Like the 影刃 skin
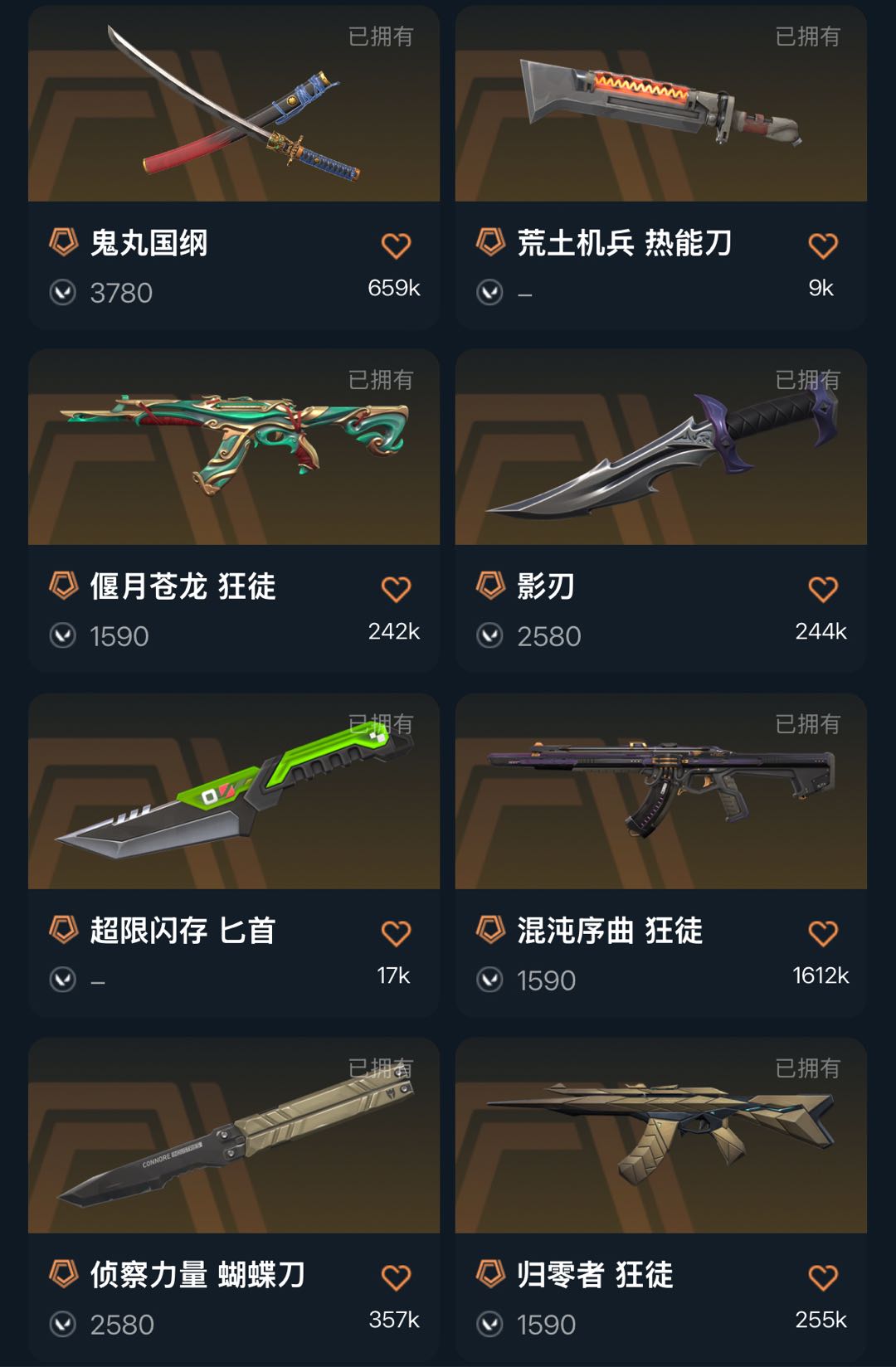Image resolution: width=896 pixels, height=1367 pixels. 823,589
